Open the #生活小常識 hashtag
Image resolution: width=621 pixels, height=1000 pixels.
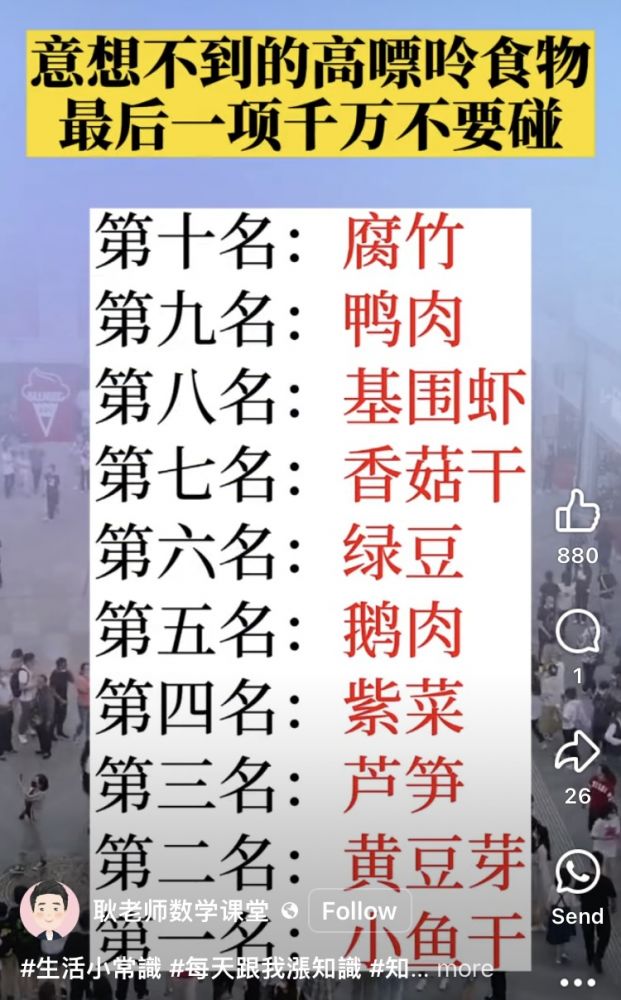pyautogui.click(x=90, y=968)
